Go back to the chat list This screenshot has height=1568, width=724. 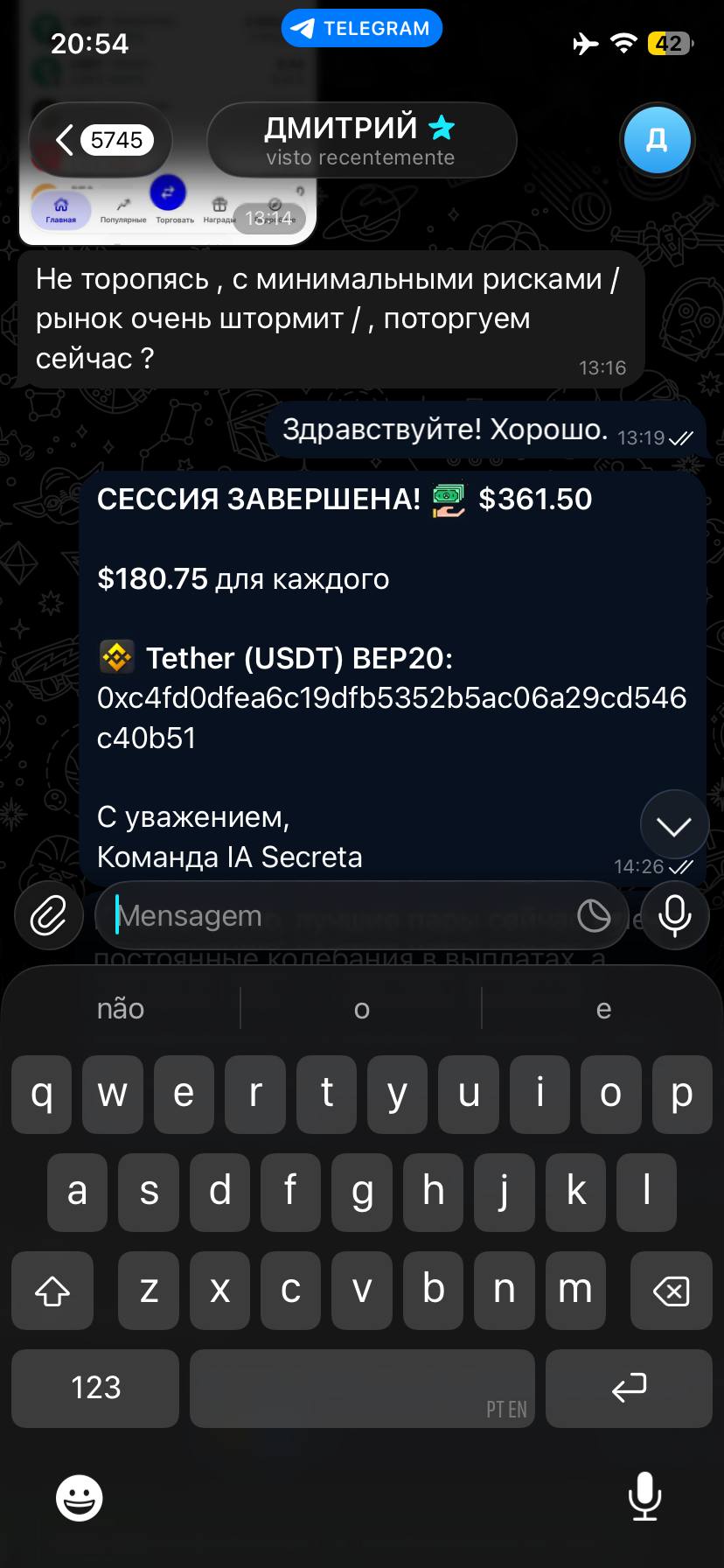click(101, 140)
